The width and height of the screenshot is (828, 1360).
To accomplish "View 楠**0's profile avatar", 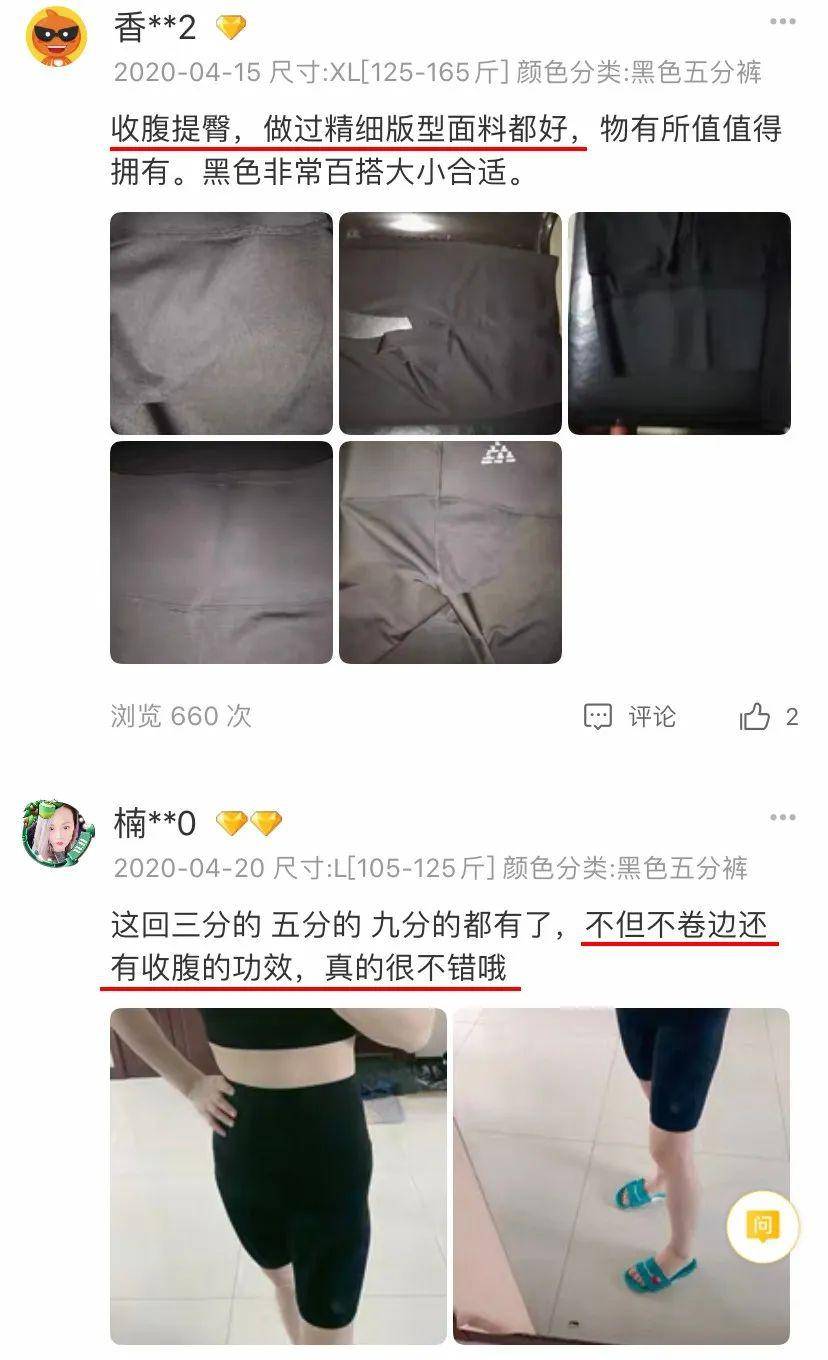I will point(58,832).
